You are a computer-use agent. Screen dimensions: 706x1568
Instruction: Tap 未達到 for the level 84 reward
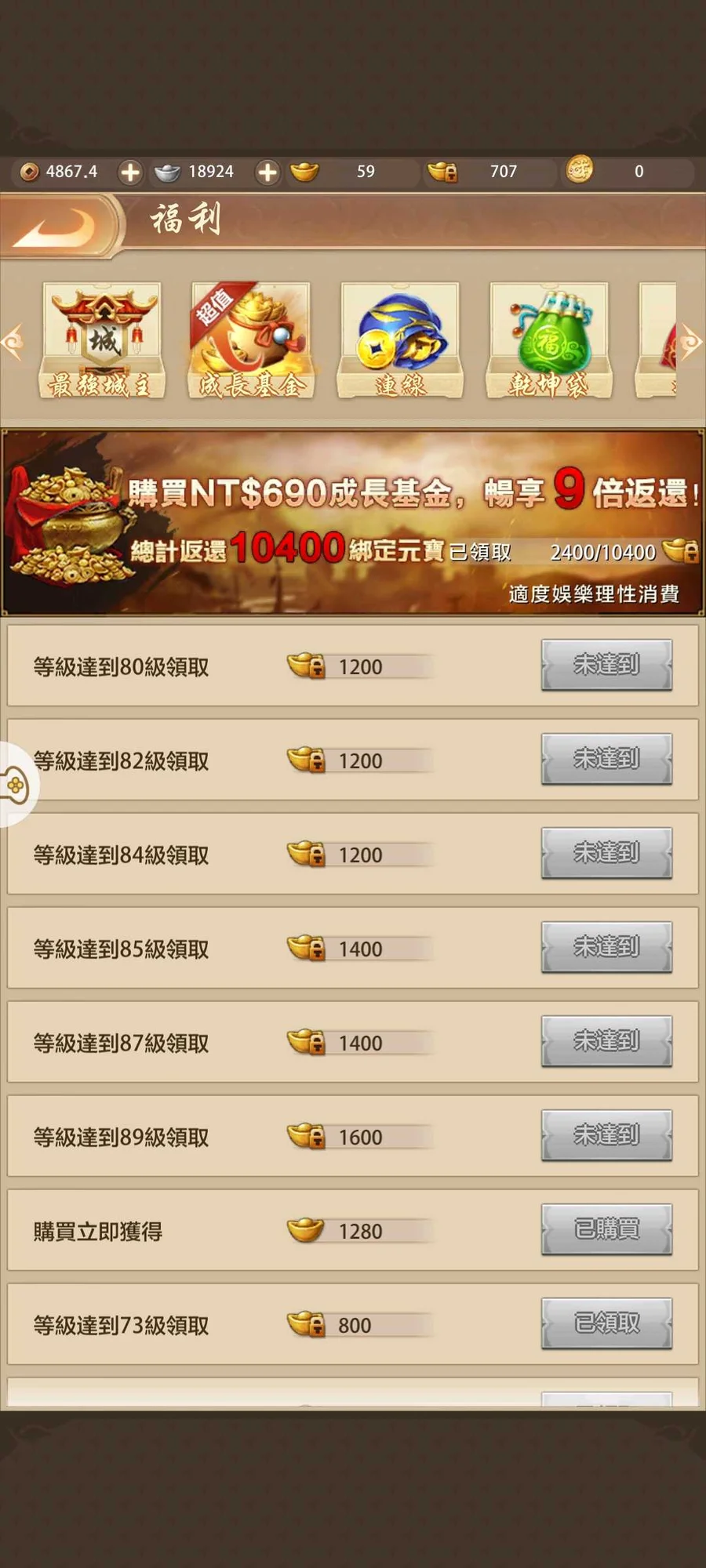coord(606,853)
